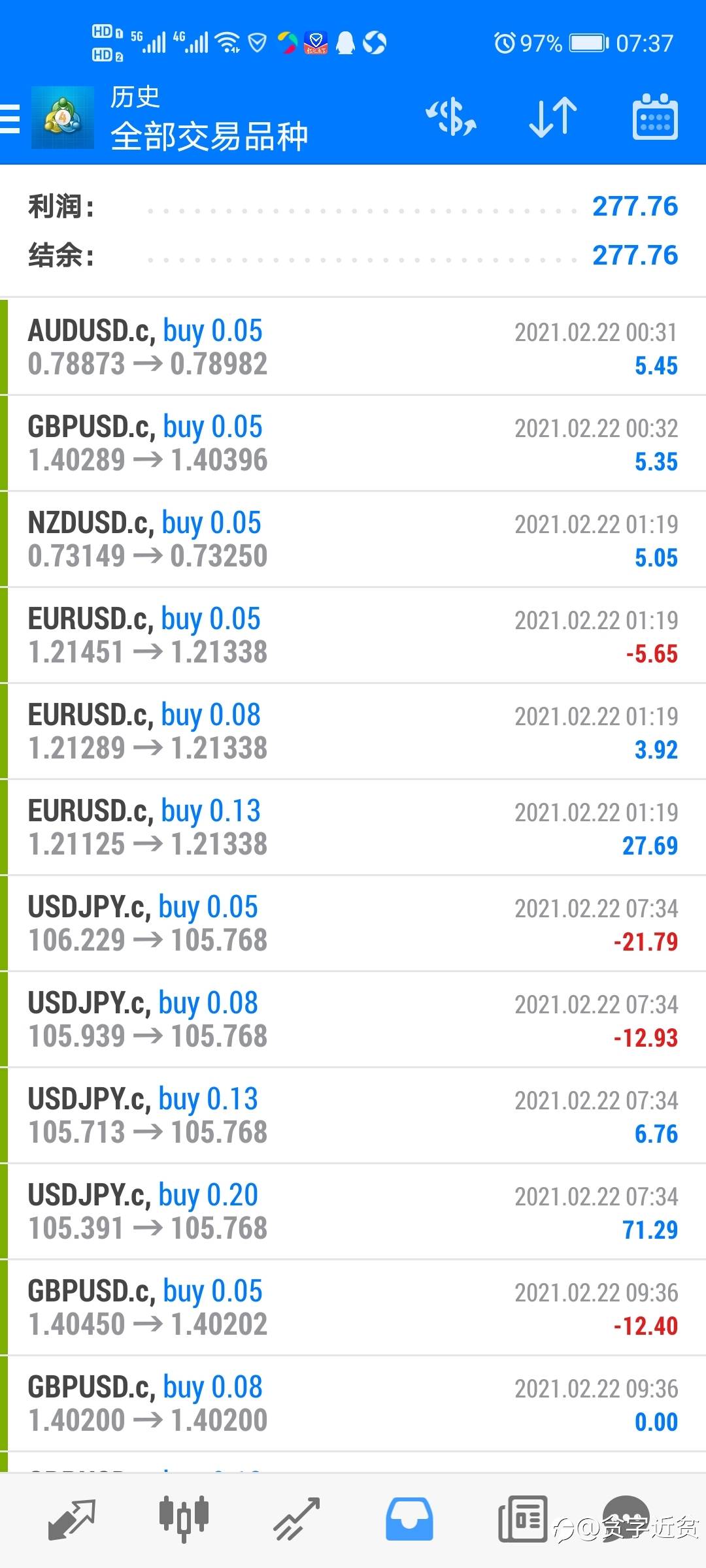The image size is (706, 1568).
Task: Select the GBPUSD.c trade losing -12.40
Action: click(353, 1308)
